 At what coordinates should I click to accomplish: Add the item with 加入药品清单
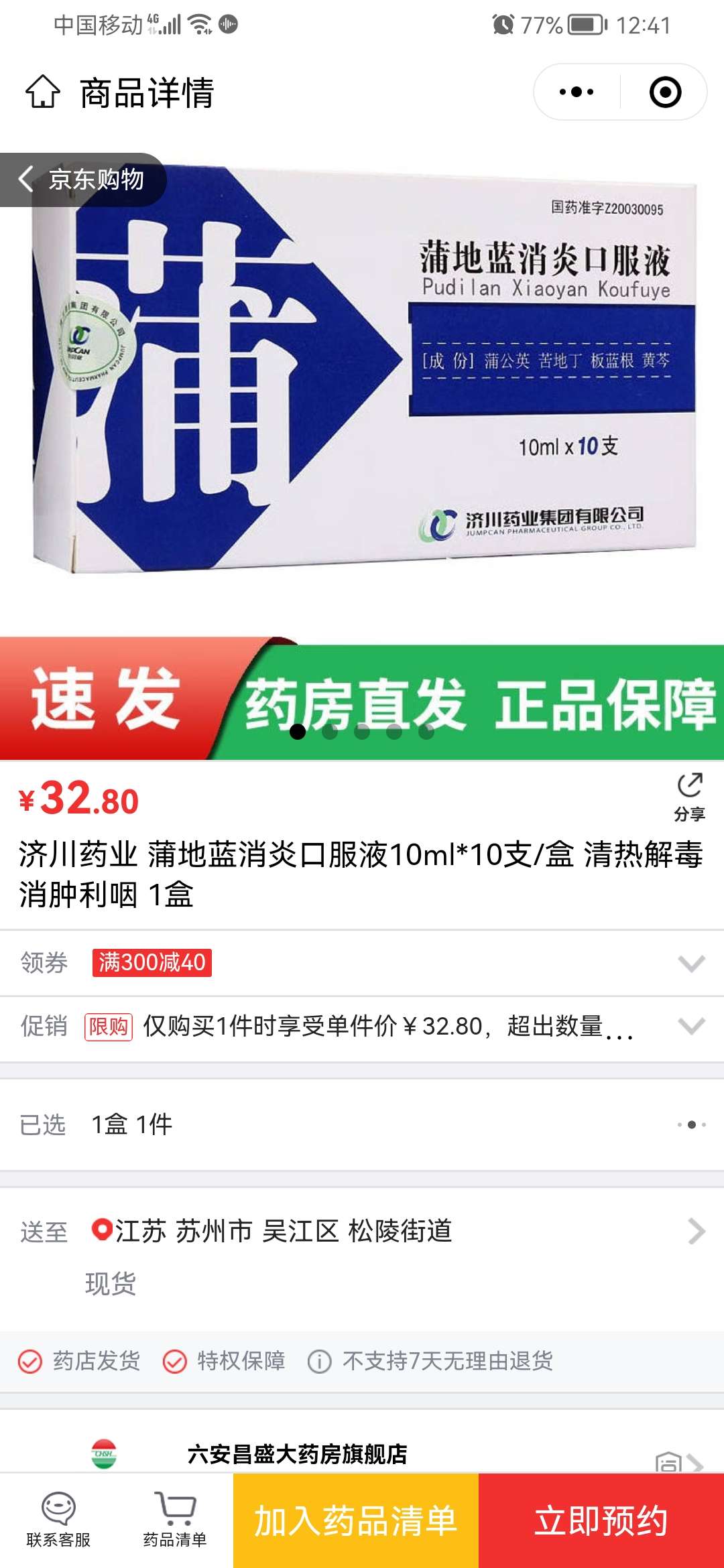(355, 1520)
